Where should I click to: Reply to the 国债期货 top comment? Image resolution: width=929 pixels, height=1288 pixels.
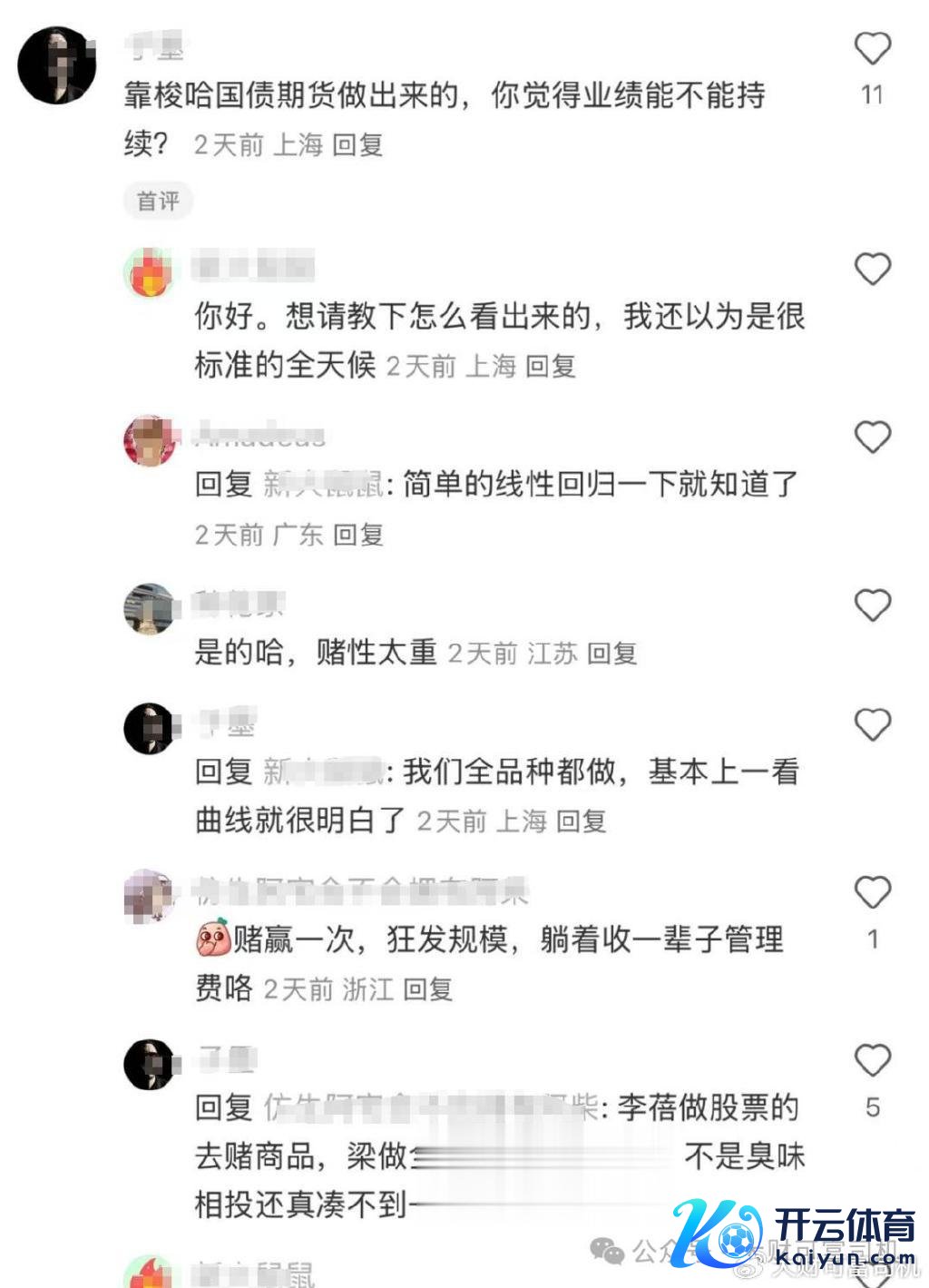click(x=357, y=145)
